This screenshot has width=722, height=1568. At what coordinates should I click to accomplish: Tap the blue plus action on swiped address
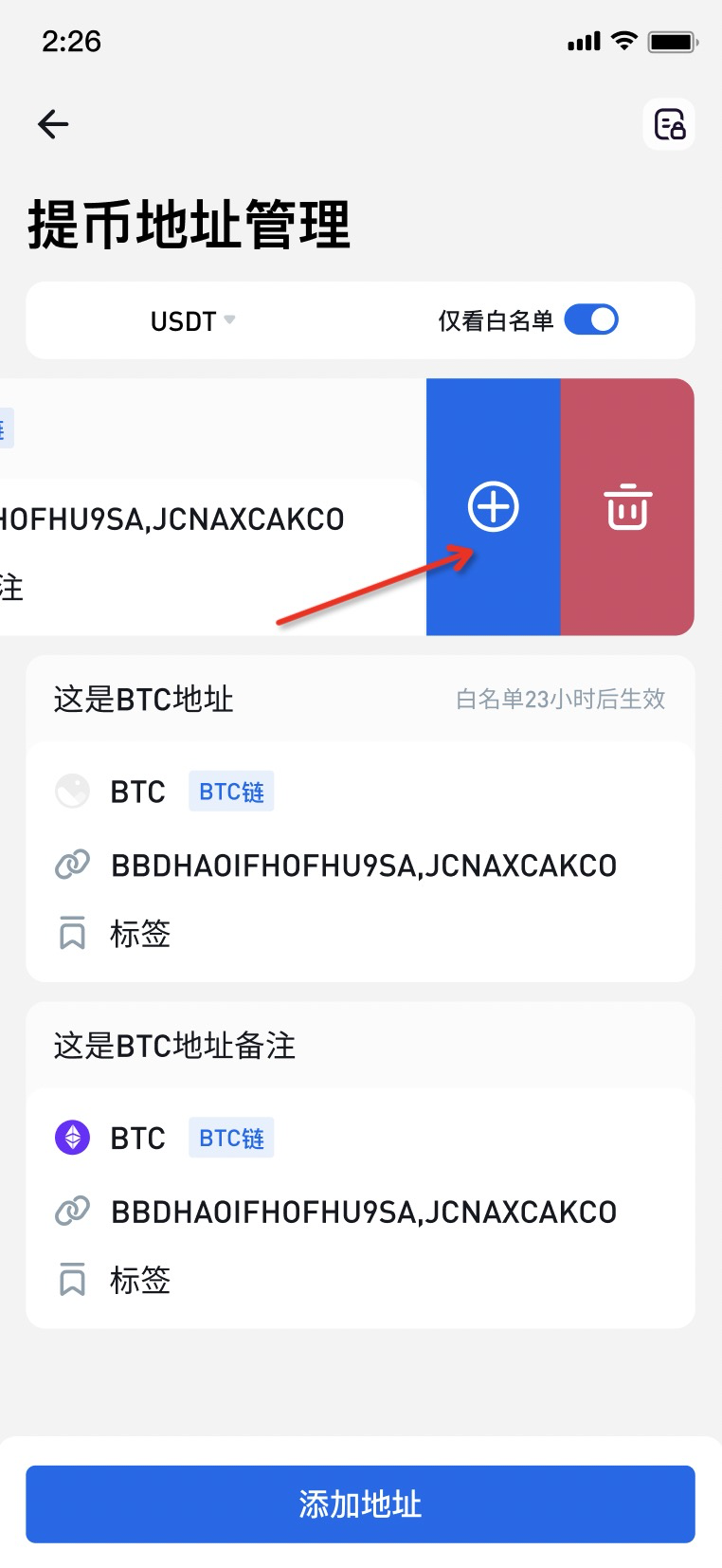tap(494, 507)
